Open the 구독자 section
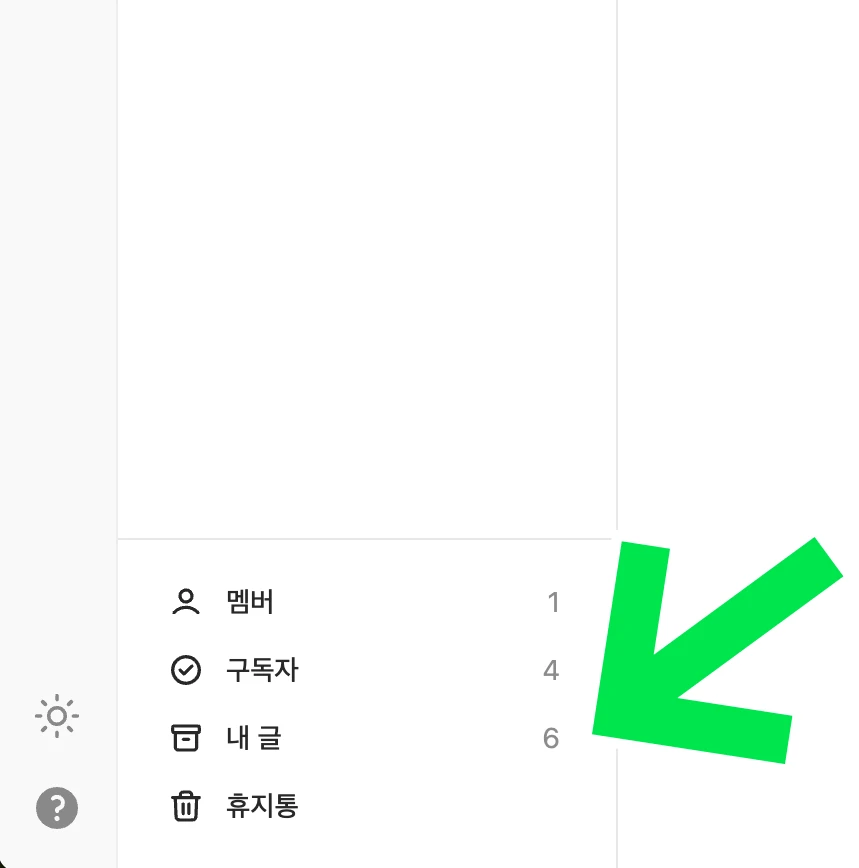859x868 pixels. 262,670
